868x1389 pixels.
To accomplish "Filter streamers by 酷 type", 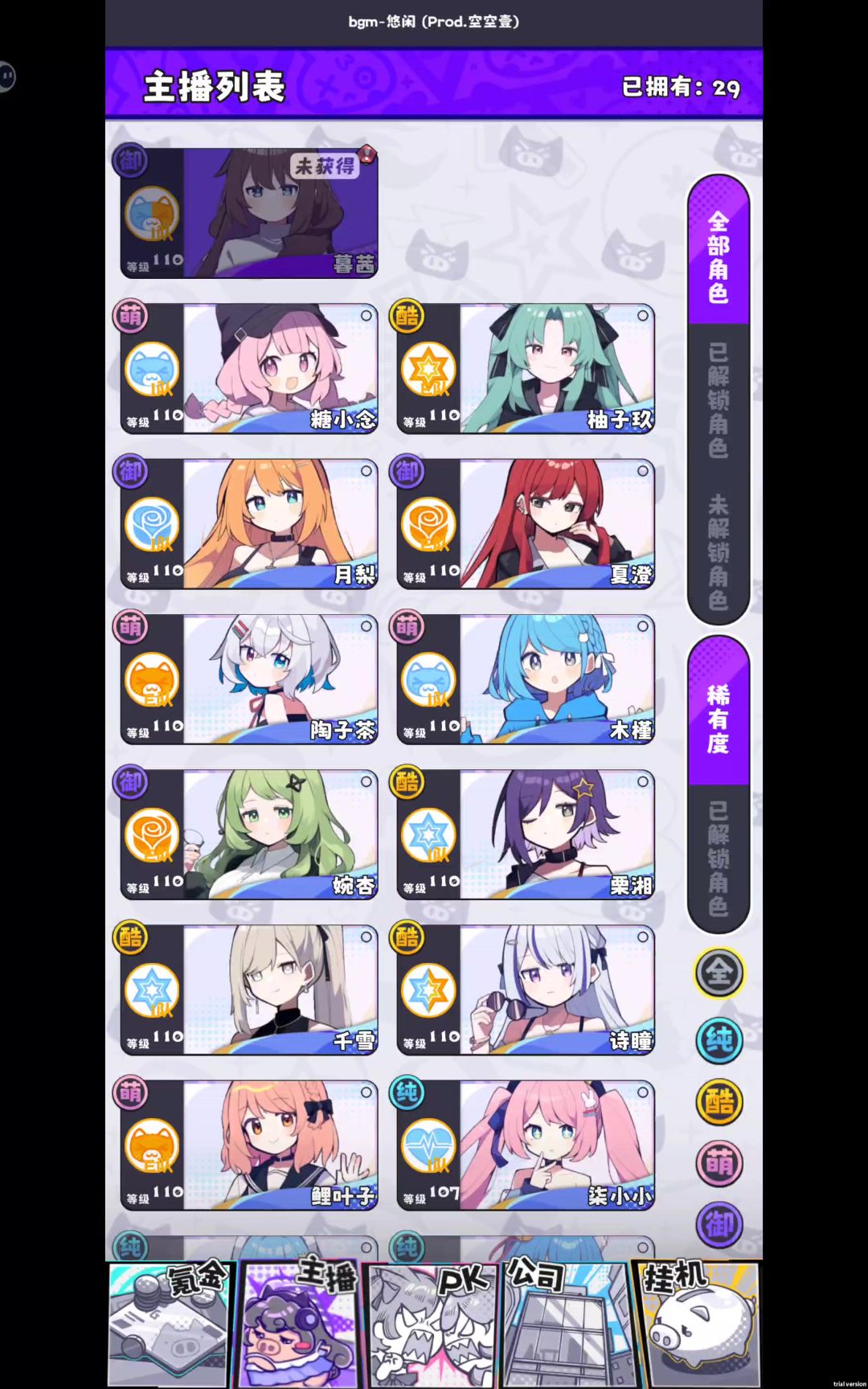I will [719, 1101].
